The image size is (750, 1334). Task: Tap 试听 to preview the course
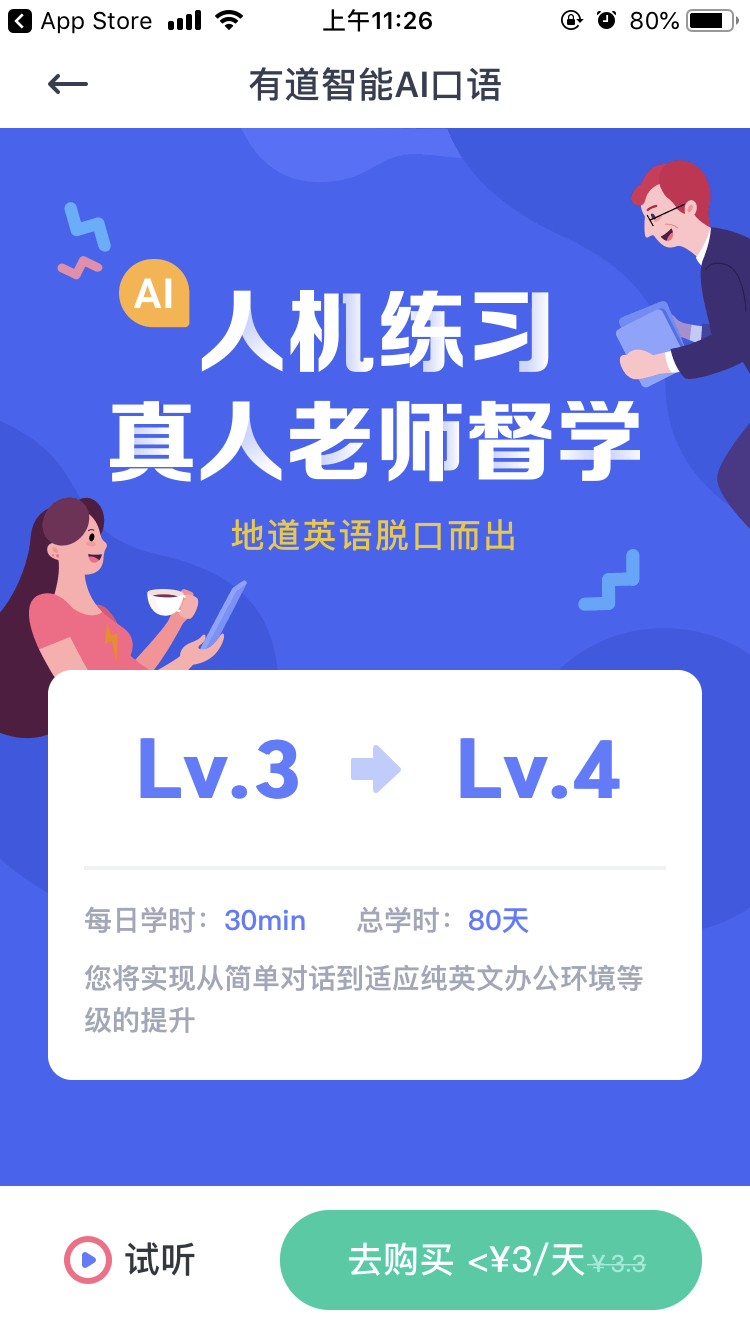click(130, 1260)
